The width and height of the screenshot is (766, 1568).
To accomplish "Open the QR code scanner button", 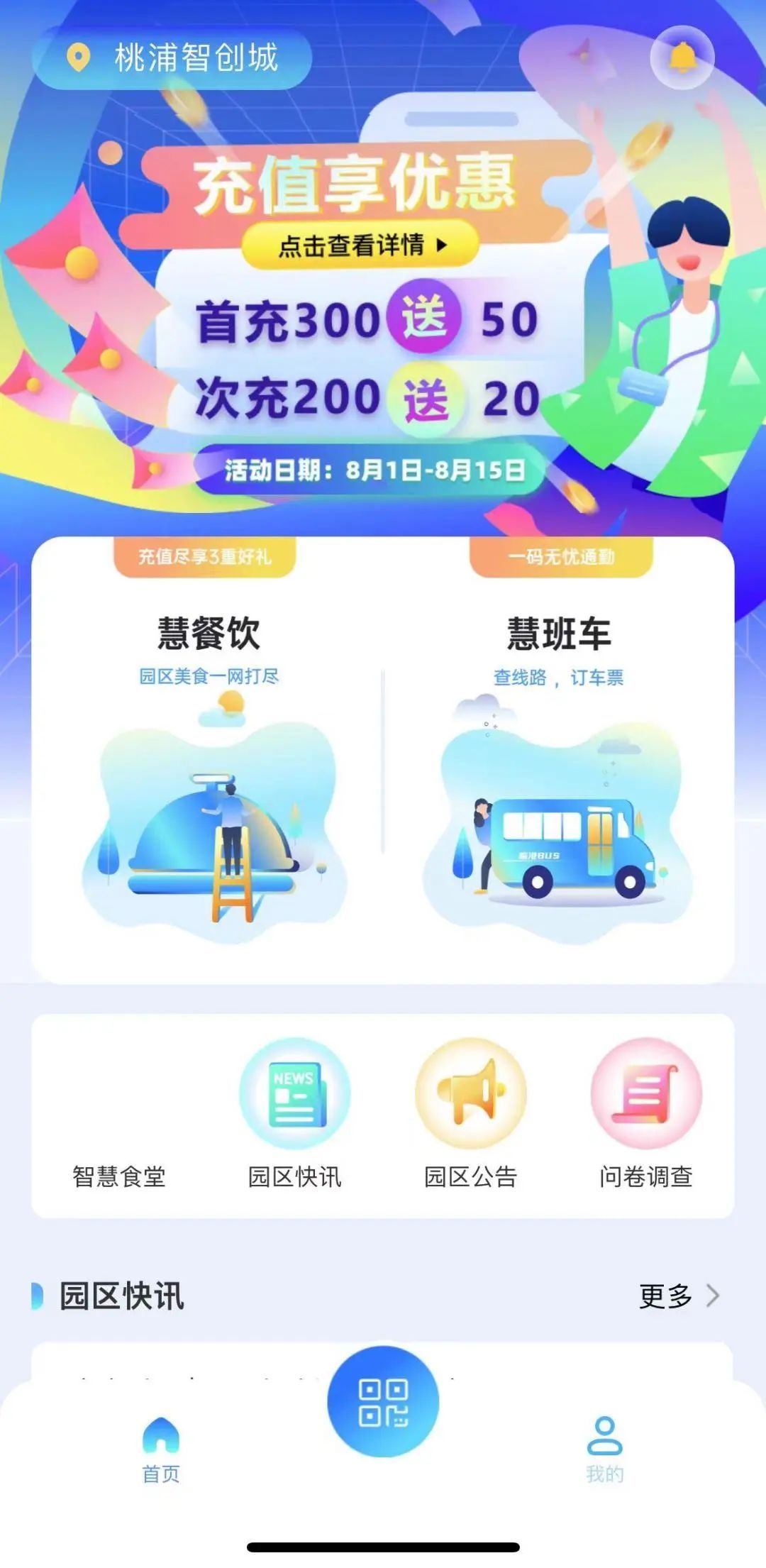I will pos(383,1402).
